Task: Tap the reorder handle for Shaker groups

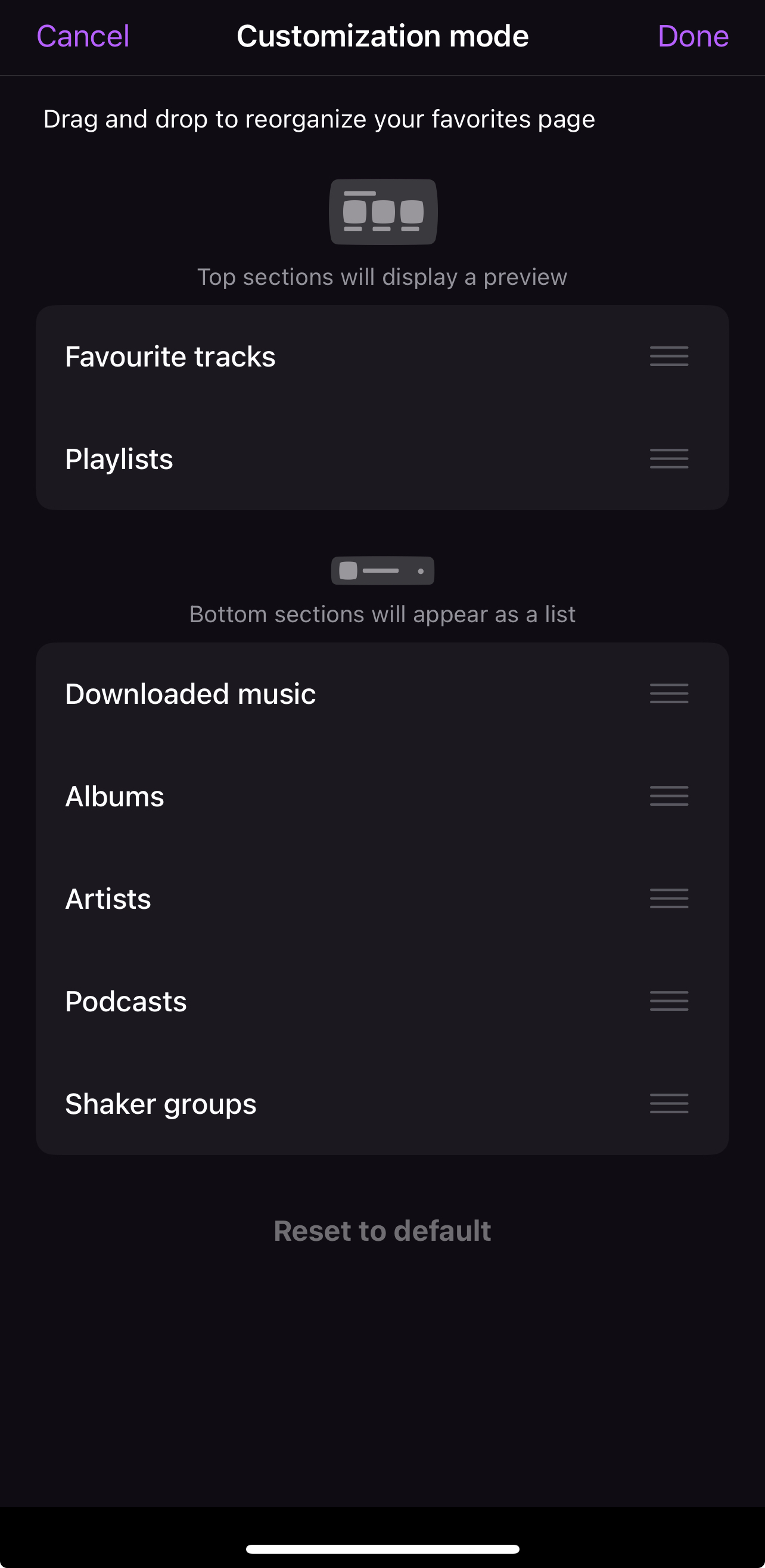Action: click(x=669, y=1104)
